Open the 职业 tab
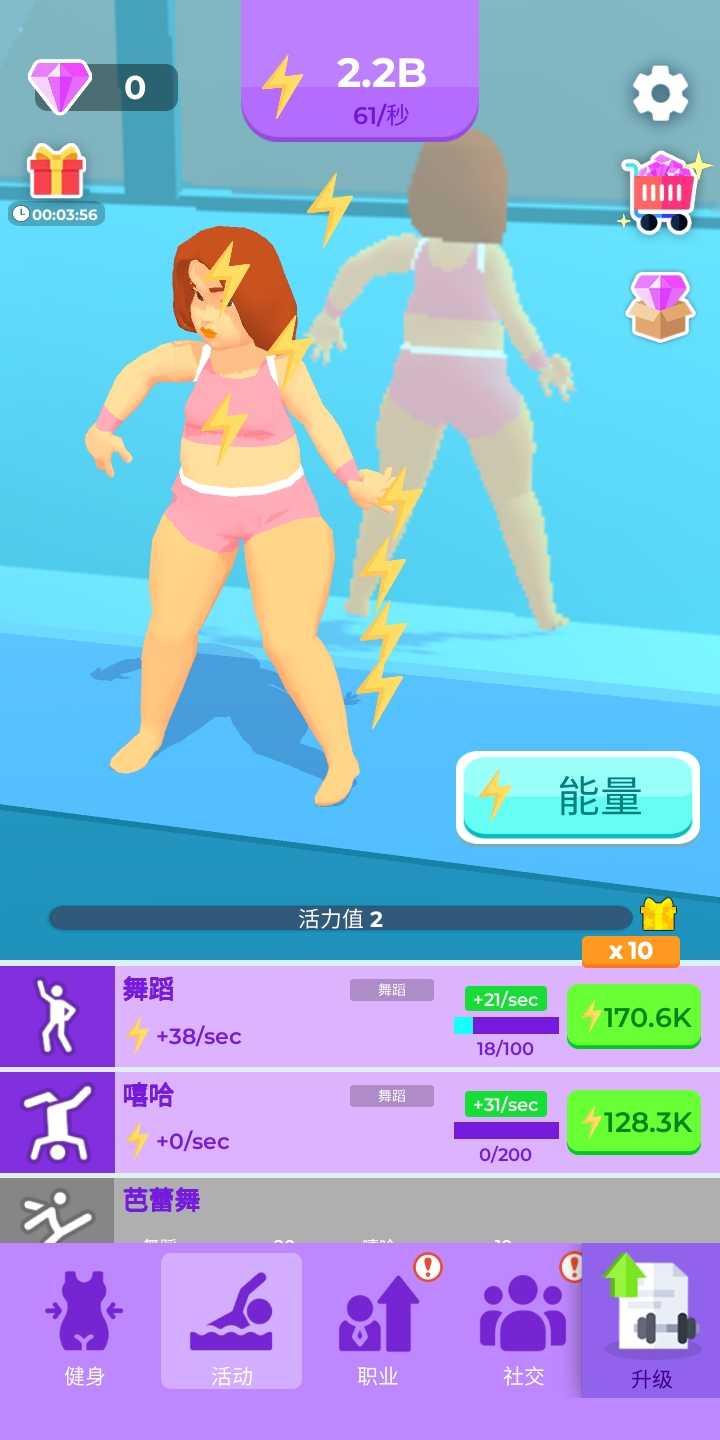Screen dimensions: 720x1440 [377, 1322]
